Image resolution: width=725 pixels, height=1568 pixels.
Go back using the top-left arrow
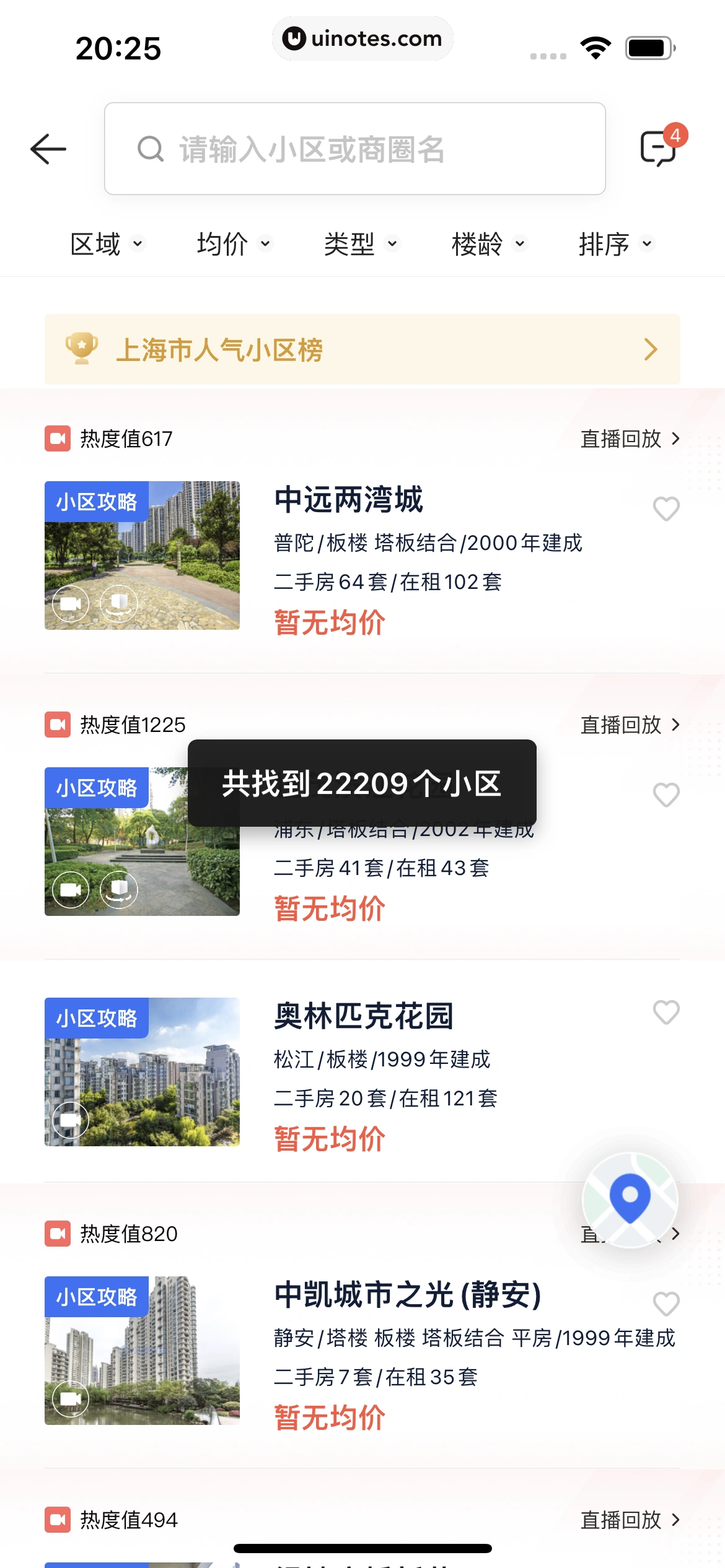pos(48,149)
